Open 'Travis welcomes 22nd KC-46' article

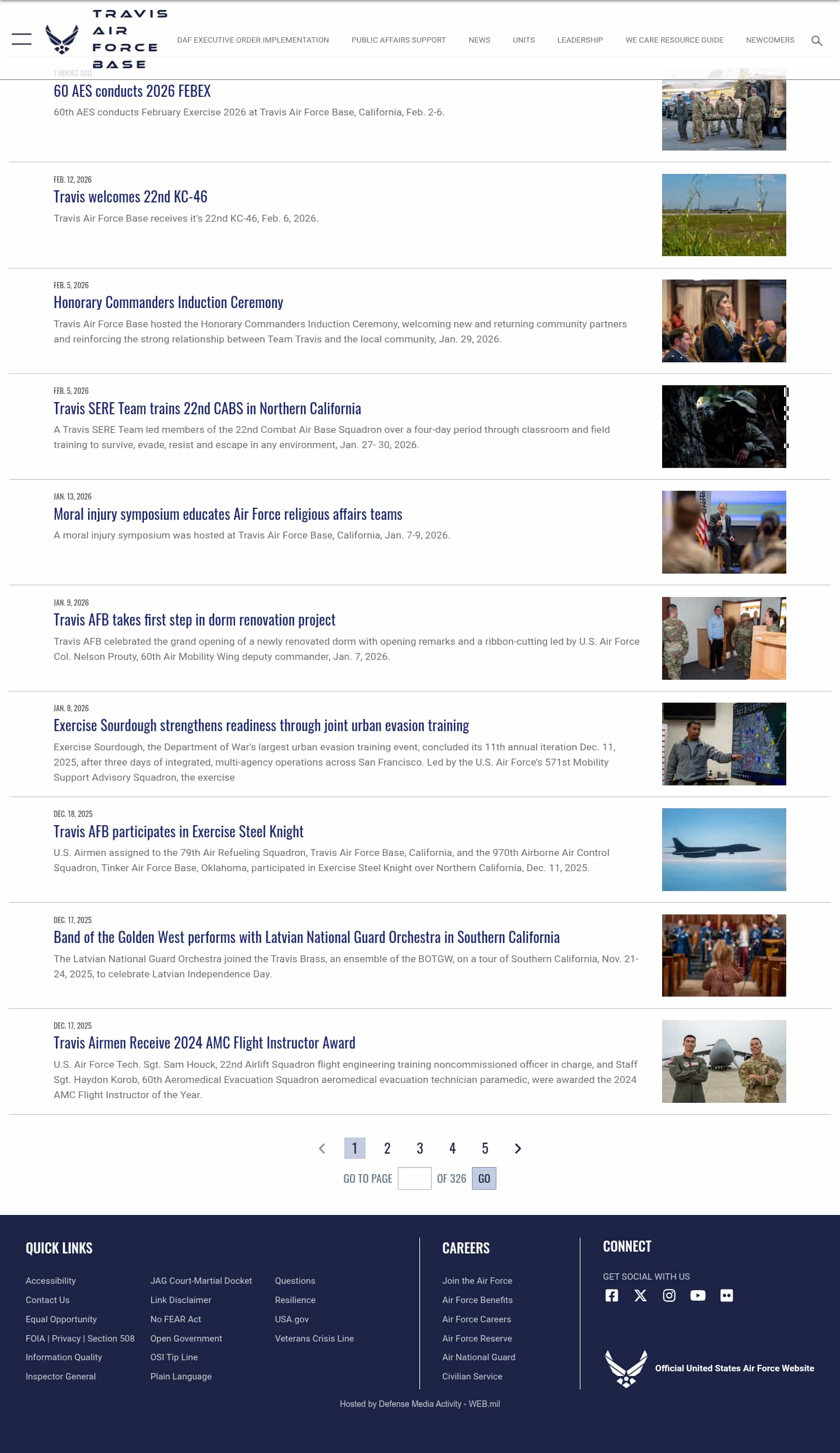click(130, 197)
